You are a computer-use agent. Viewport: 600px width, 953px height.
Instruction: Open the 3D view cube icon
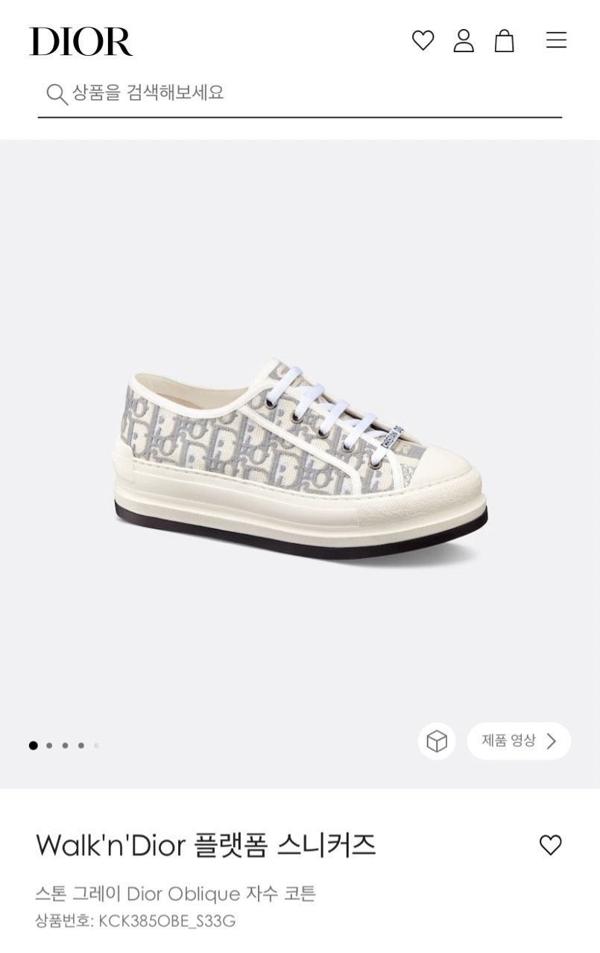[x=436, y=741]
